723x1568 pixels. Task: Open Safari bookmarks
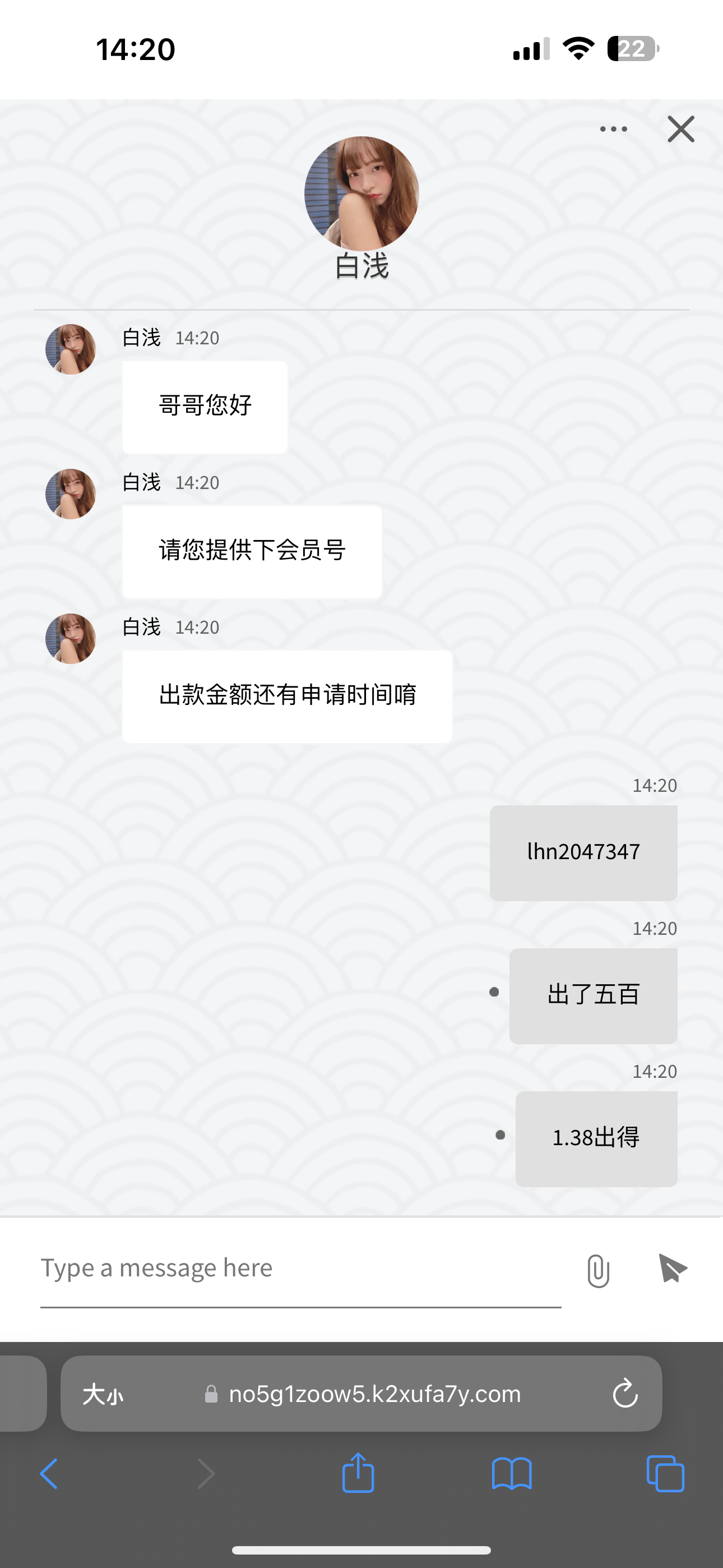point(512,1474)
